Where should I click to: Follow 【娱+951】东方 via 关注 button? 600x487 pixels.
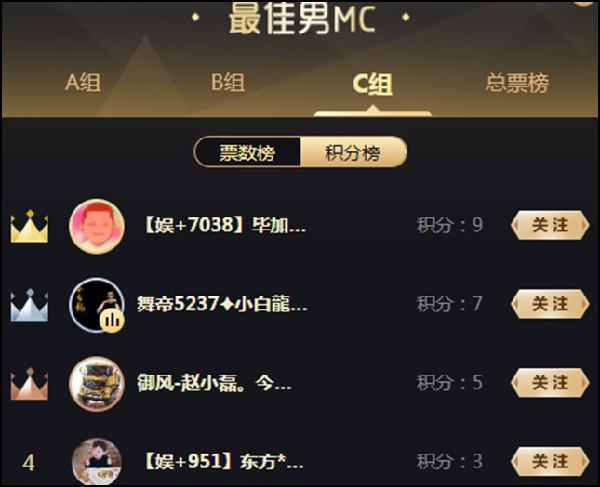549,461
